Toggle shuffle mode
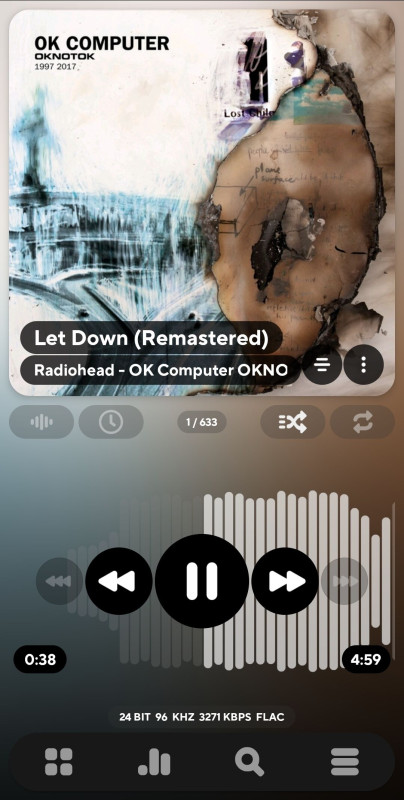The width and height of the screenshot is (404, 800). [x=293, y=422]
